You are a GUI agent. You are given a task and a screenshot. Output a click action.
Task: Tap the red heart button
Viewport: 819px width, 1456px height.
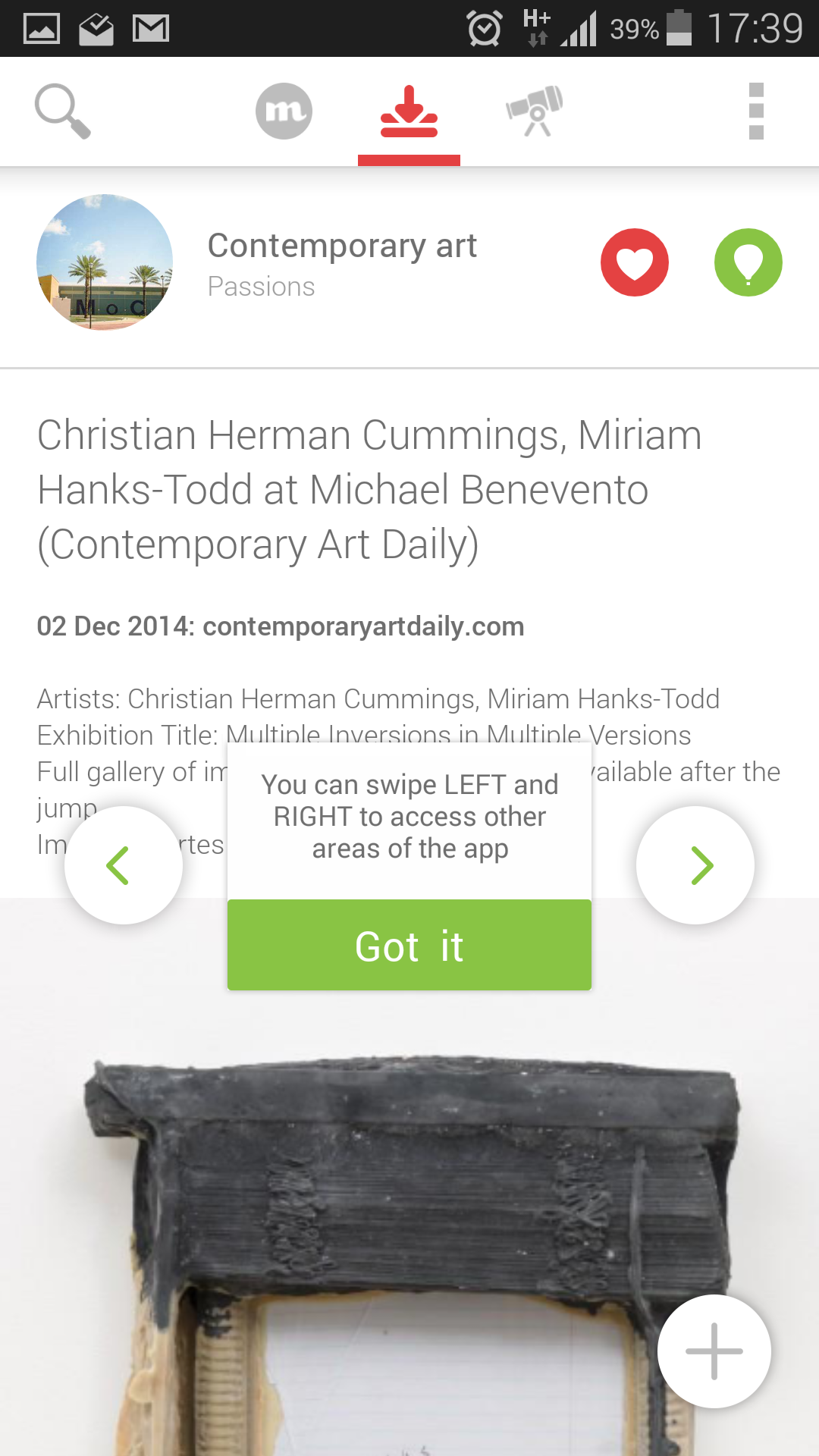tap(635, 262)
